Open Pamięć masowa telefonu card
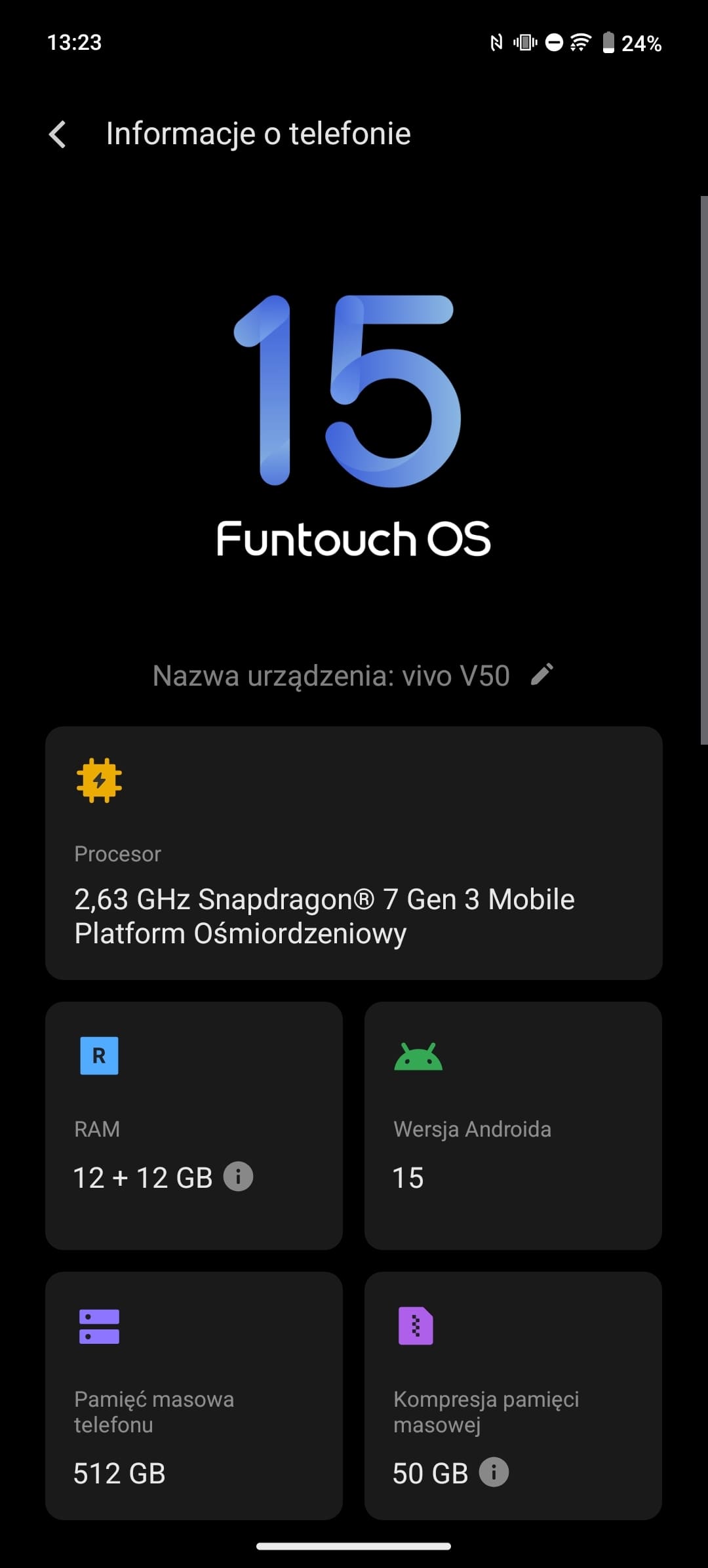 tap(194, 1395)
